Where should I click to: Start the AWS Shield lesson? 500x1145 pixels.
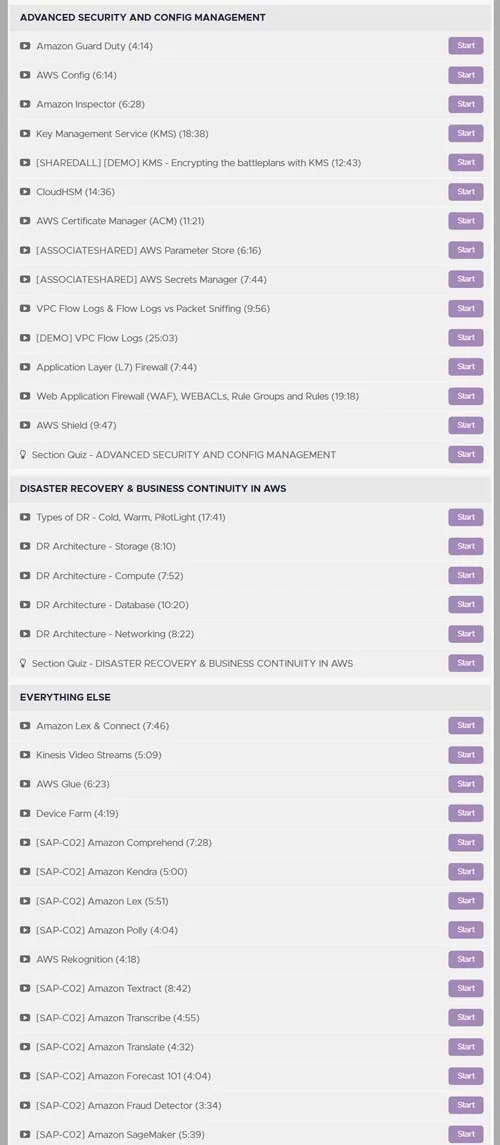(x=466, y=425)
